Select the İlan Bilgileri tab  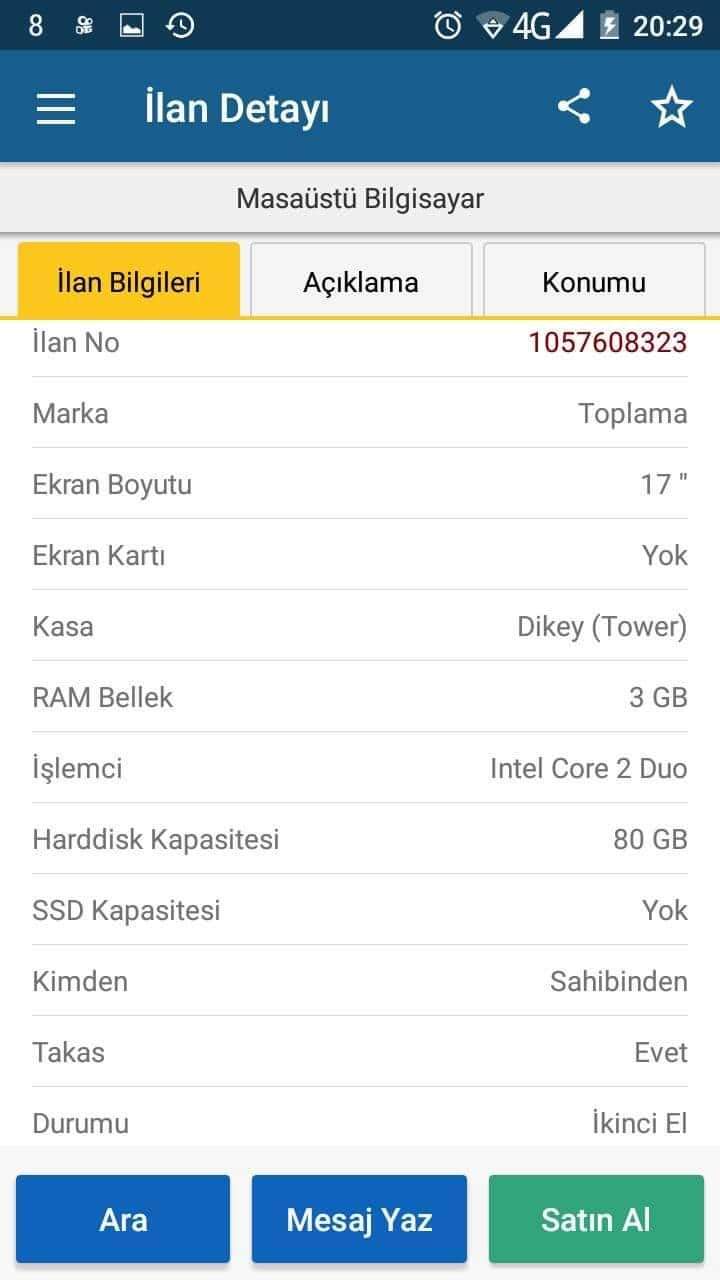[x=129, y=281]
